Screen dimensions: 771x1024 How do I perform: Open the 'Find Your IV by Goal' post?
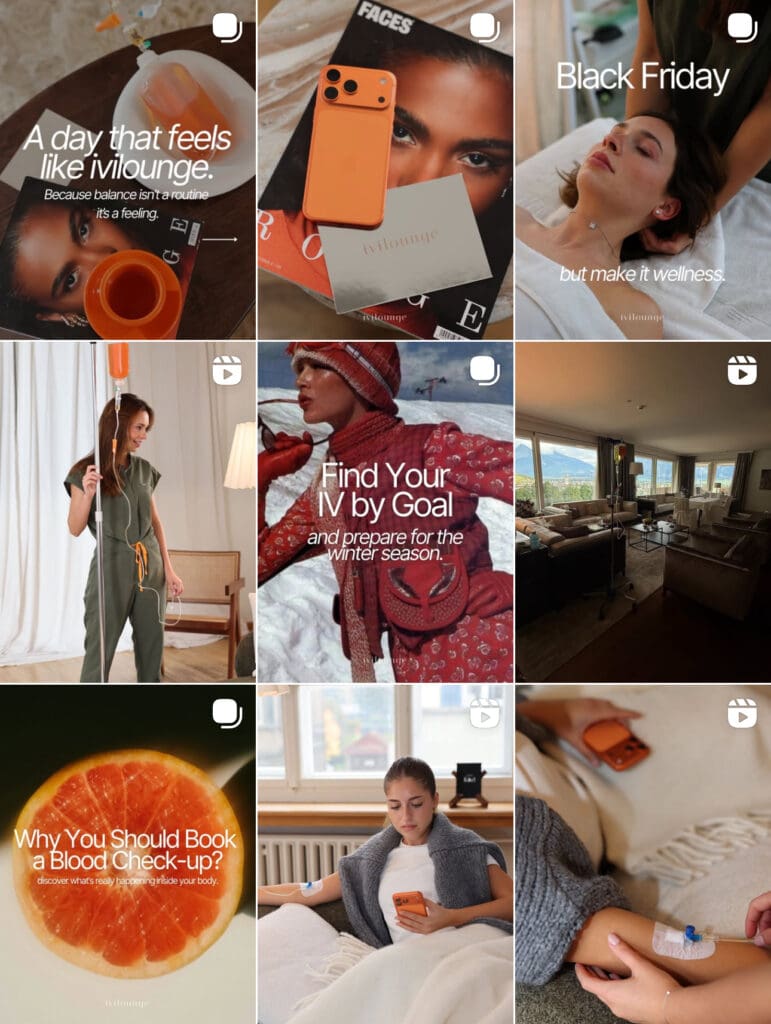[x=385, y=512]
